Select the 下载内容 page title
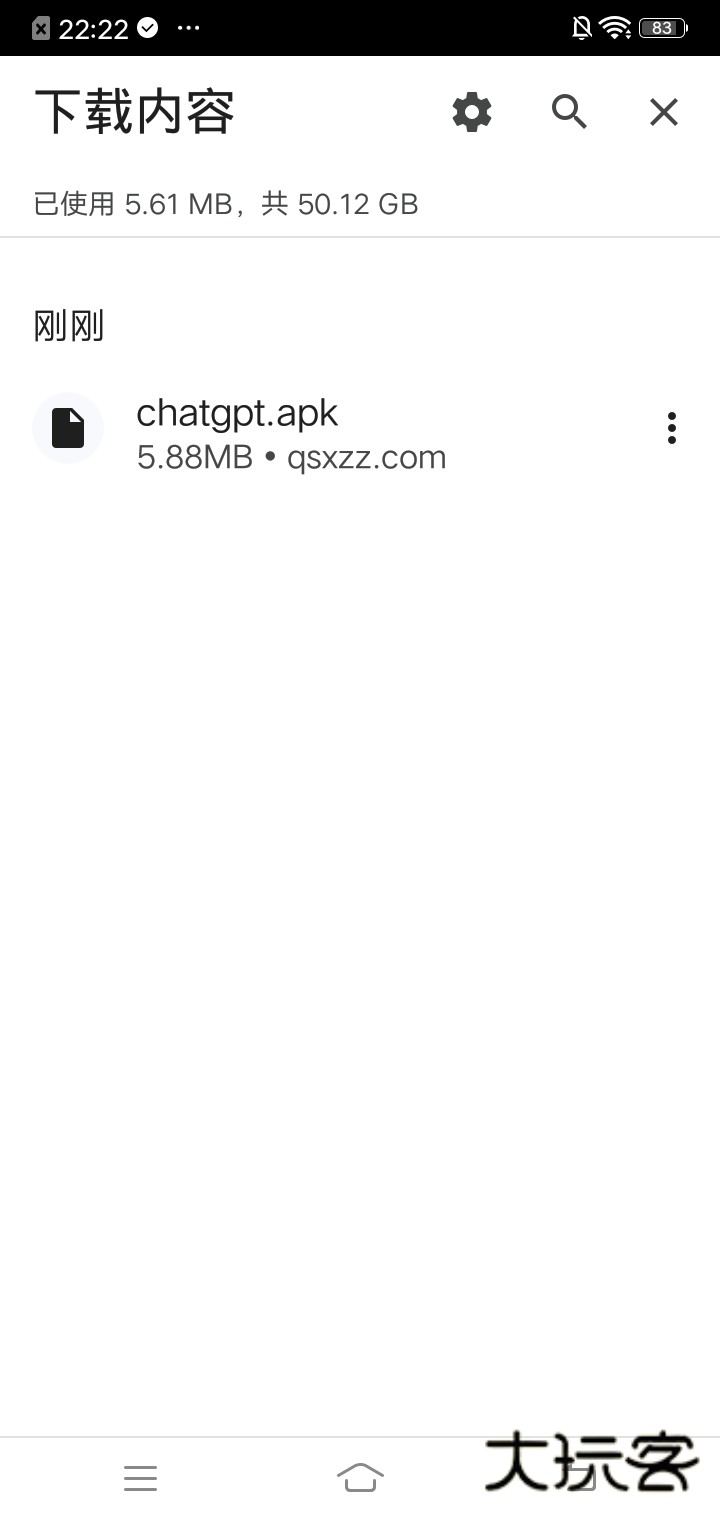Viewport: 720px width, 1520px height. [134, 112]
